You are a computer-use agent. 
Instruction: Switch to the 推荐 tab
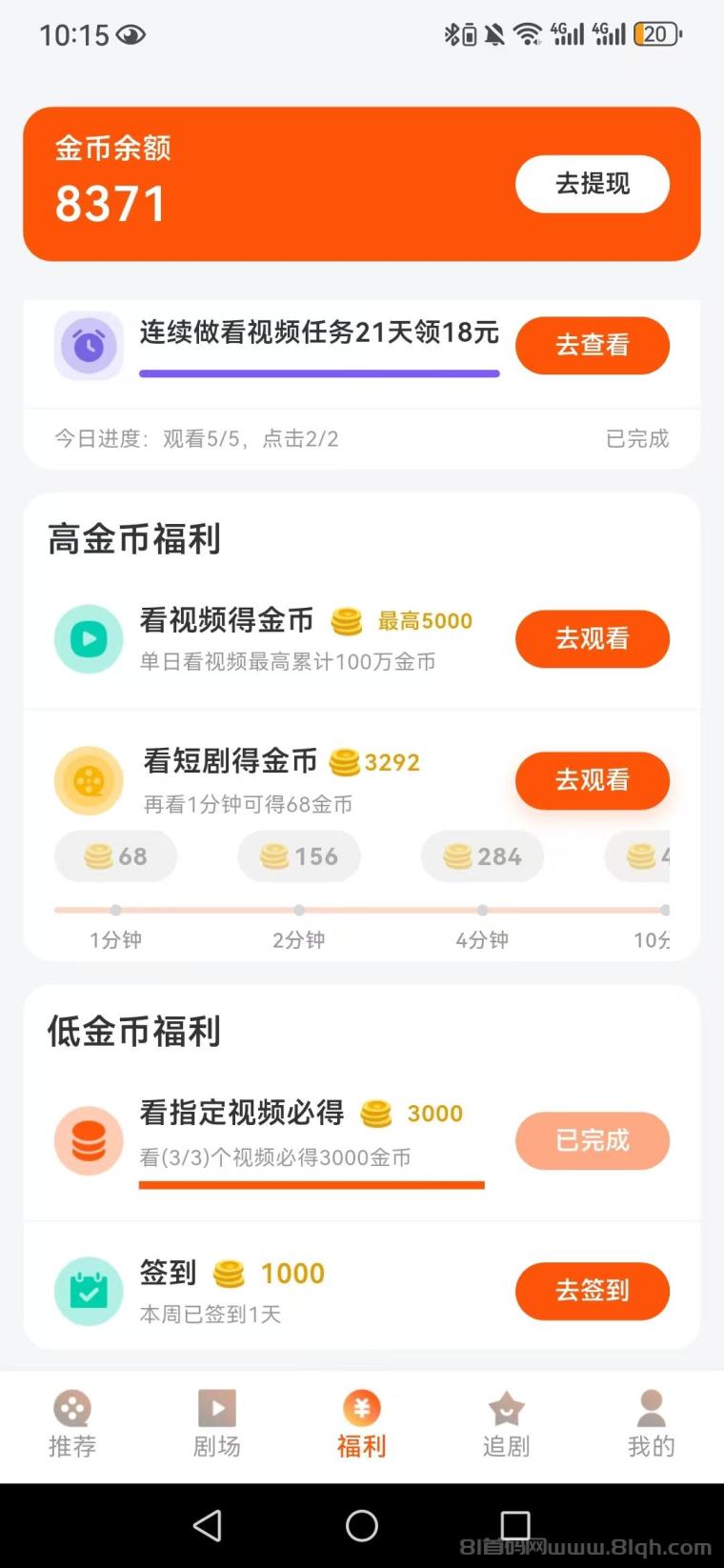(x=72, y=1425)
